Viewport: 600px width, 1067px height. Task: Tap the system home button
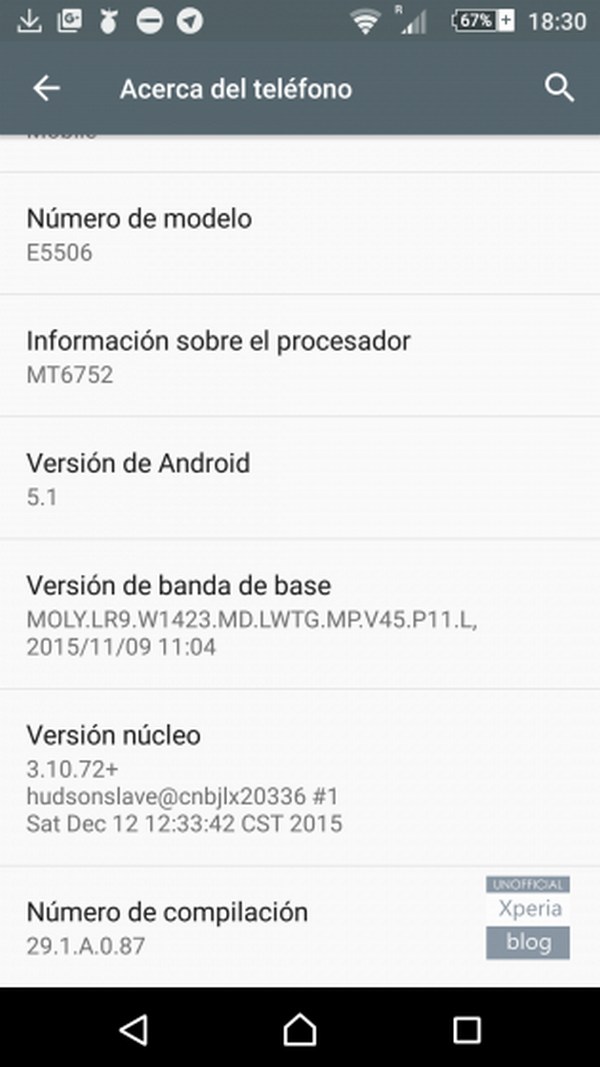tap(300, 1028)
